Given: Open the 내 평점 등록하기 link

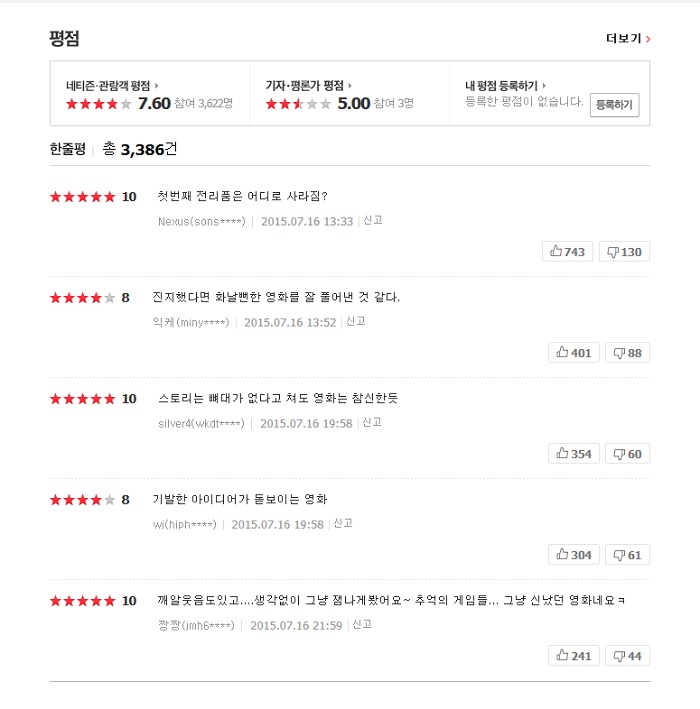Looking at the screenshot, I should point(505,85).
